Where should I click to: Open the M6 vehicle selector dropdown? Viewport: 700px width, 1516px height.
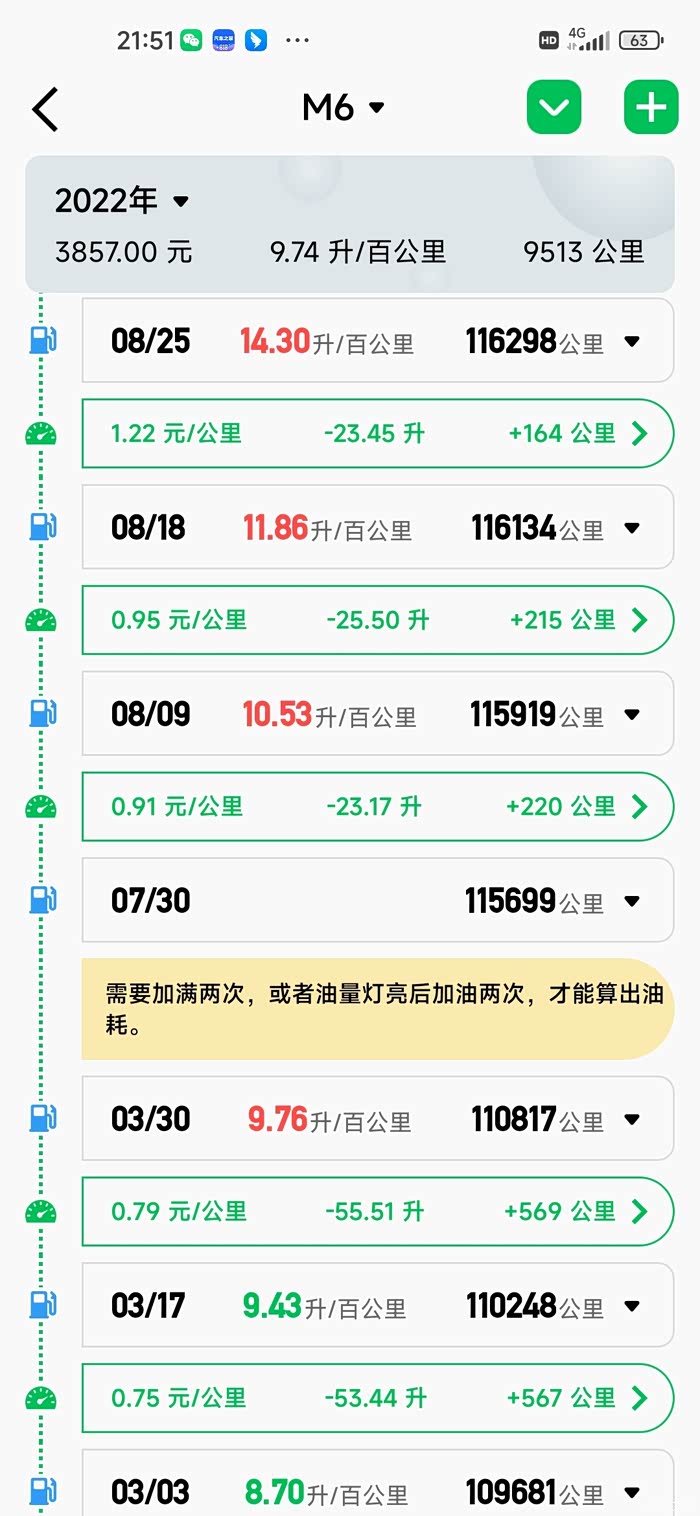tap(343, 108)
